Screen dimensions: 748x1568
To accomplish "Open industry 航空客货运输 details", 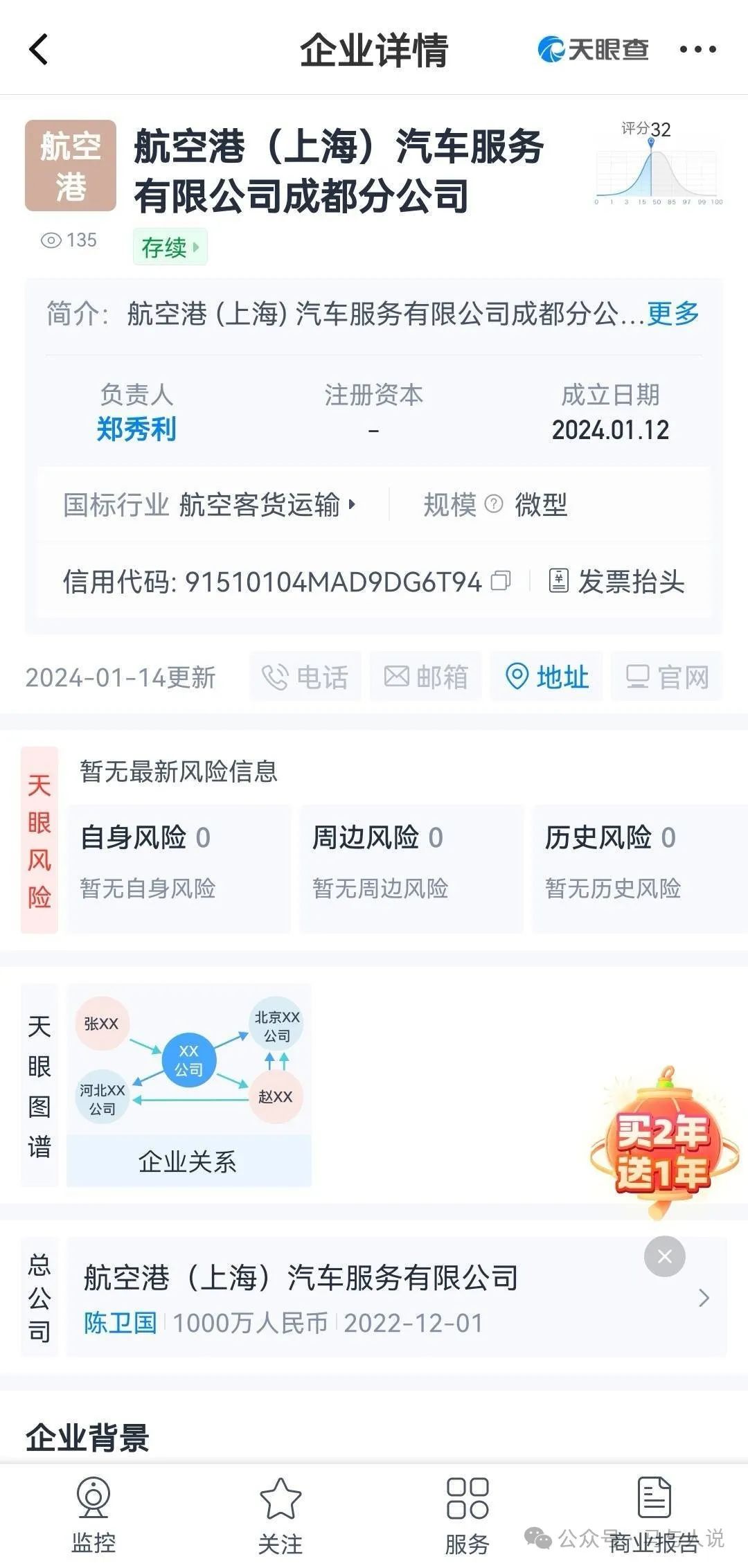I will pos(267,505).
